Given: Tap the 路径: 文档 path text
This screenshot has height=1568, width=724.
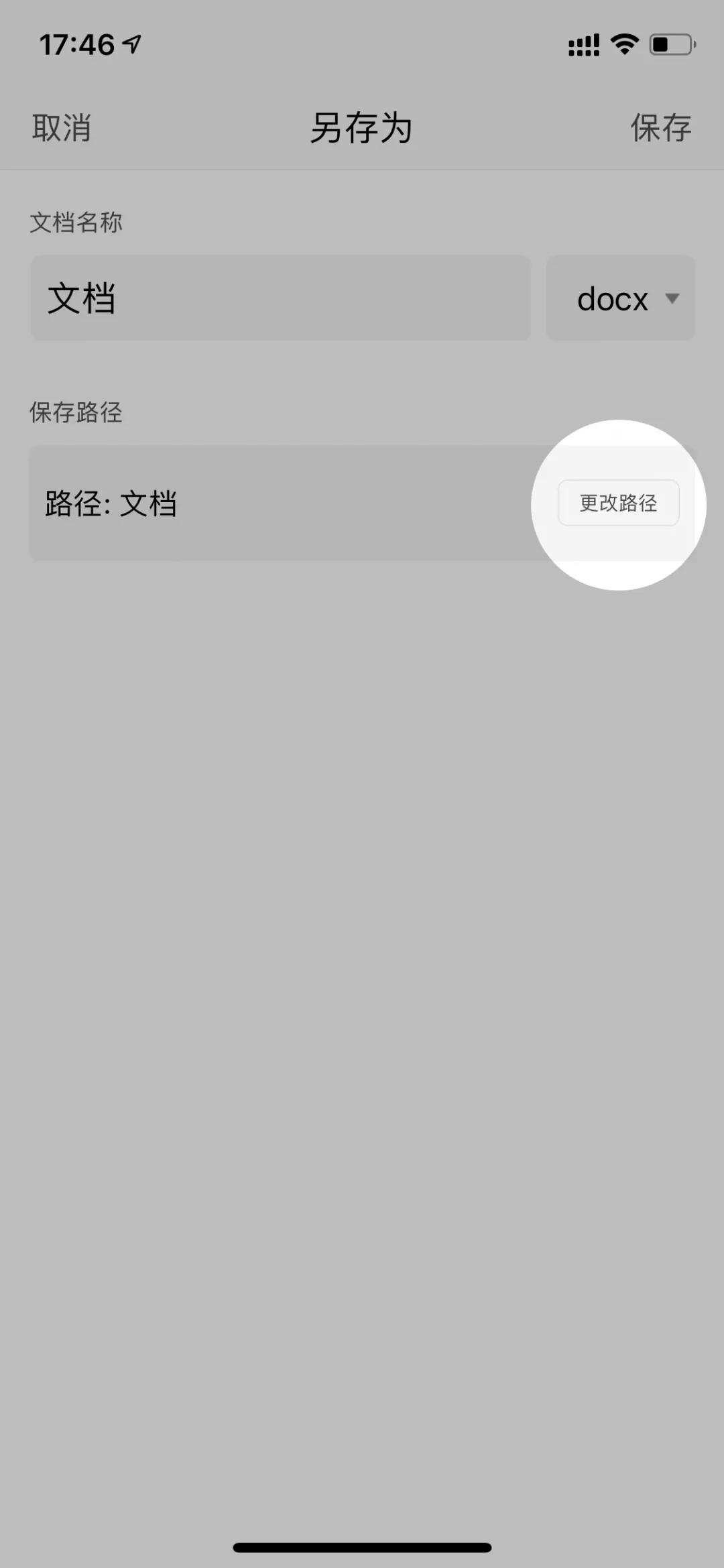Looking at the screenshot, I should point(109,504).
